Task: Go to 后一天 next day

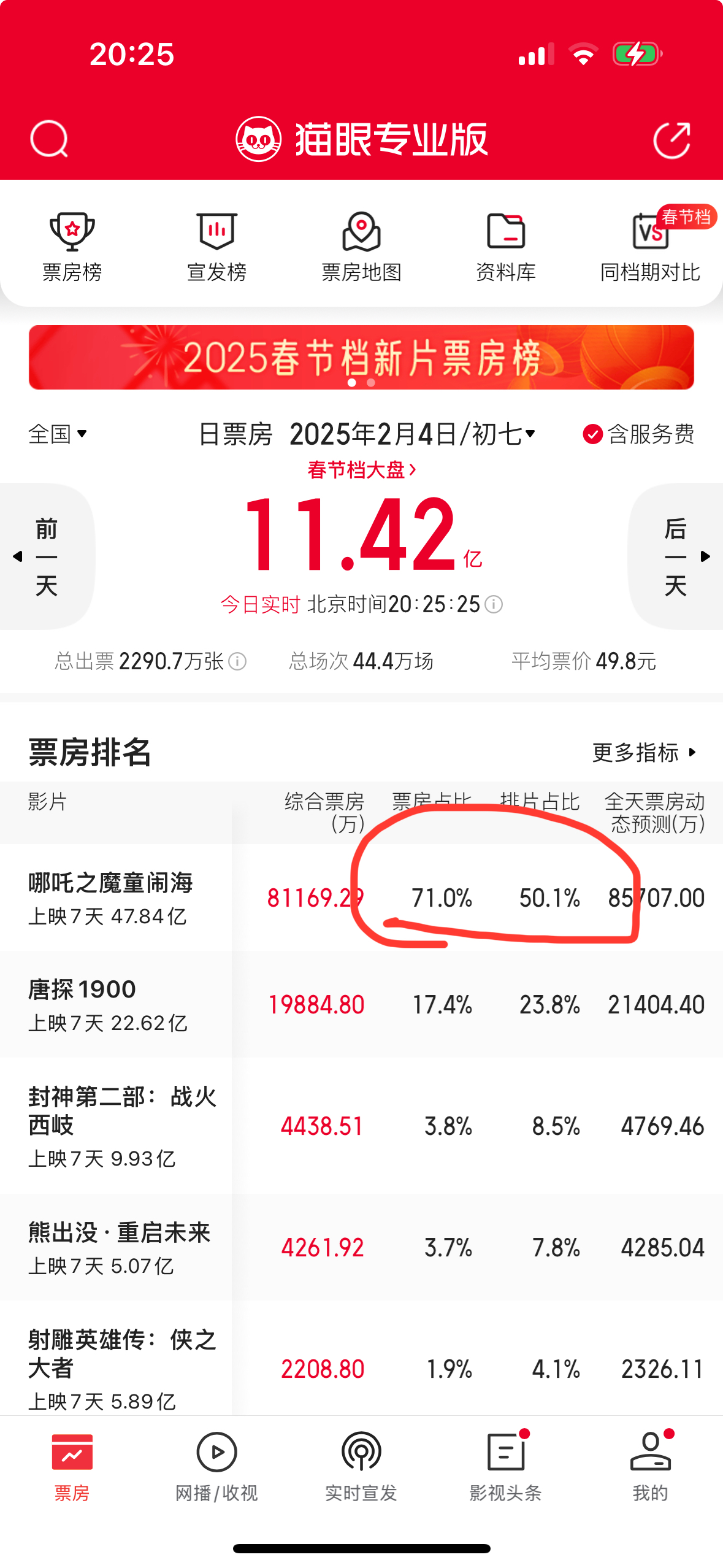Action: (677, 556)
